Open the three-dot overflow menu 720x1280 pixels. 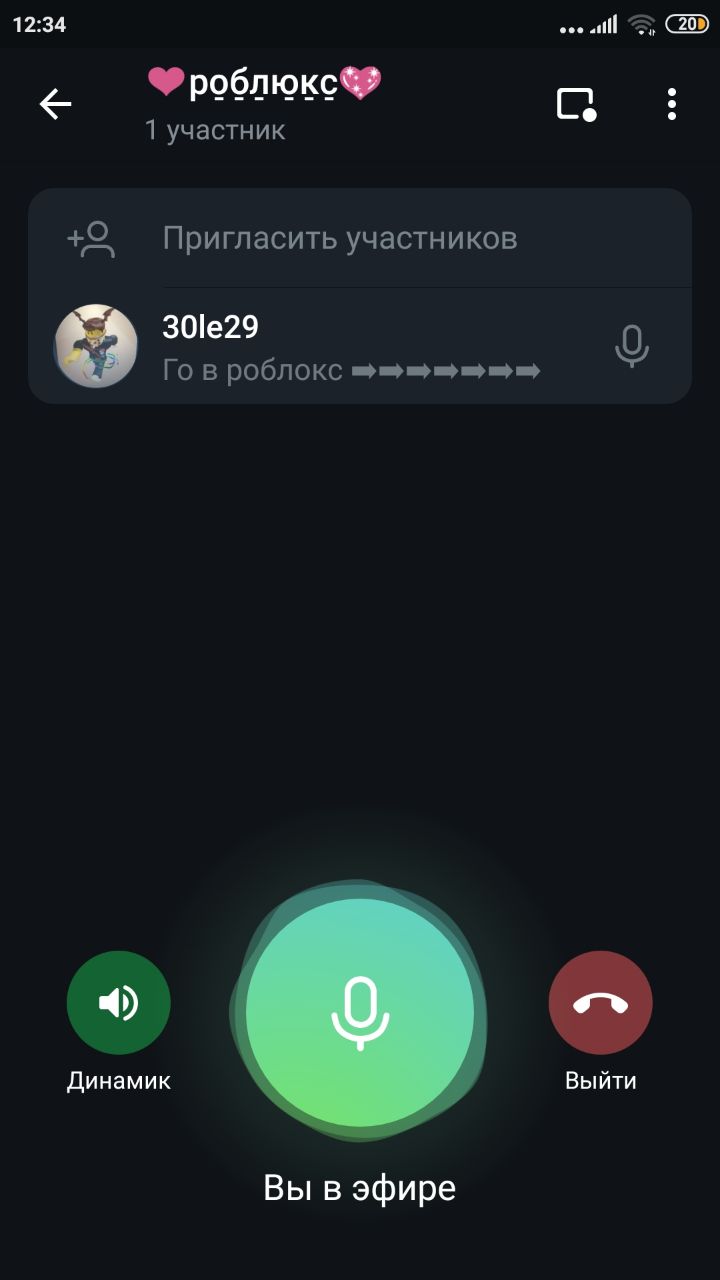(671, 104)
